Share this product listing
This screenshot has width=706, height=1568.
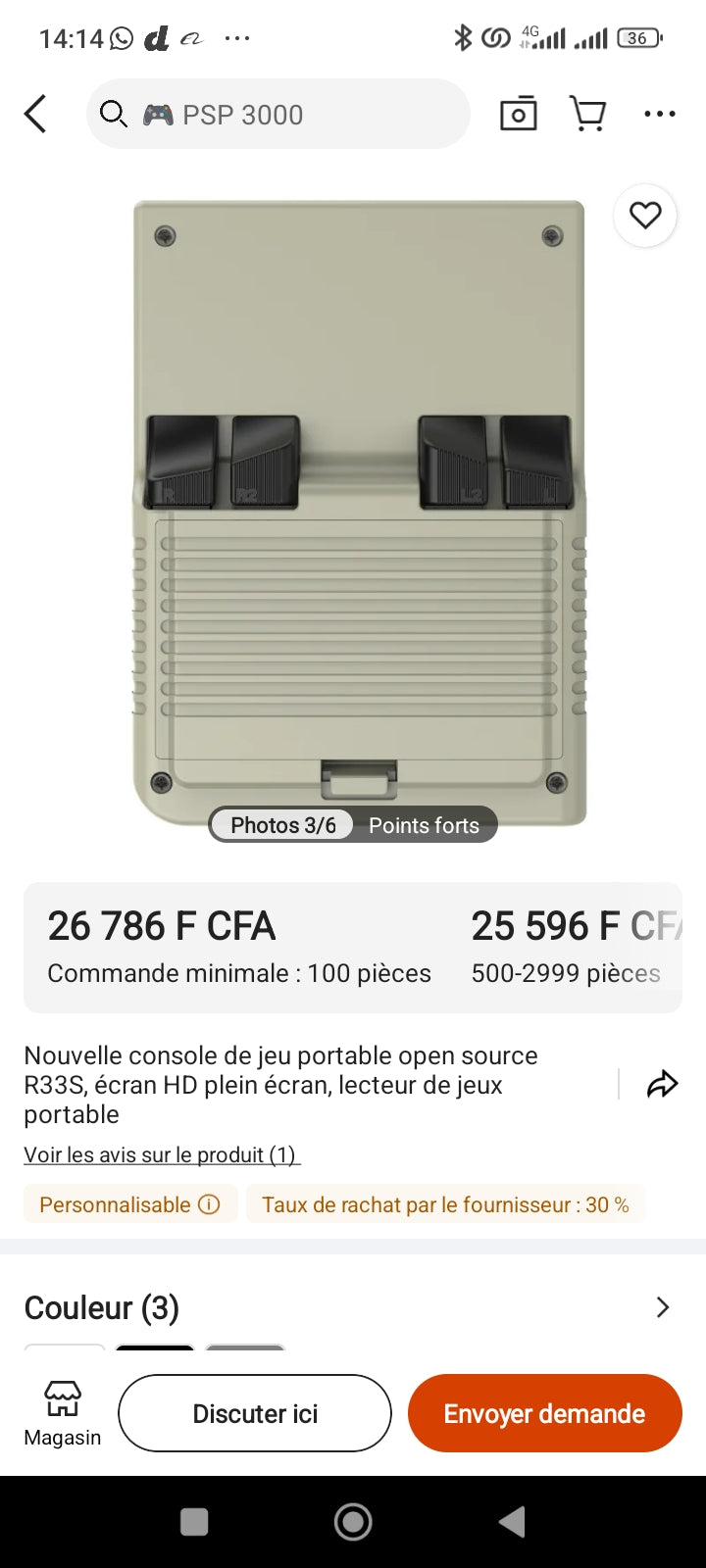coord(662,1084)
